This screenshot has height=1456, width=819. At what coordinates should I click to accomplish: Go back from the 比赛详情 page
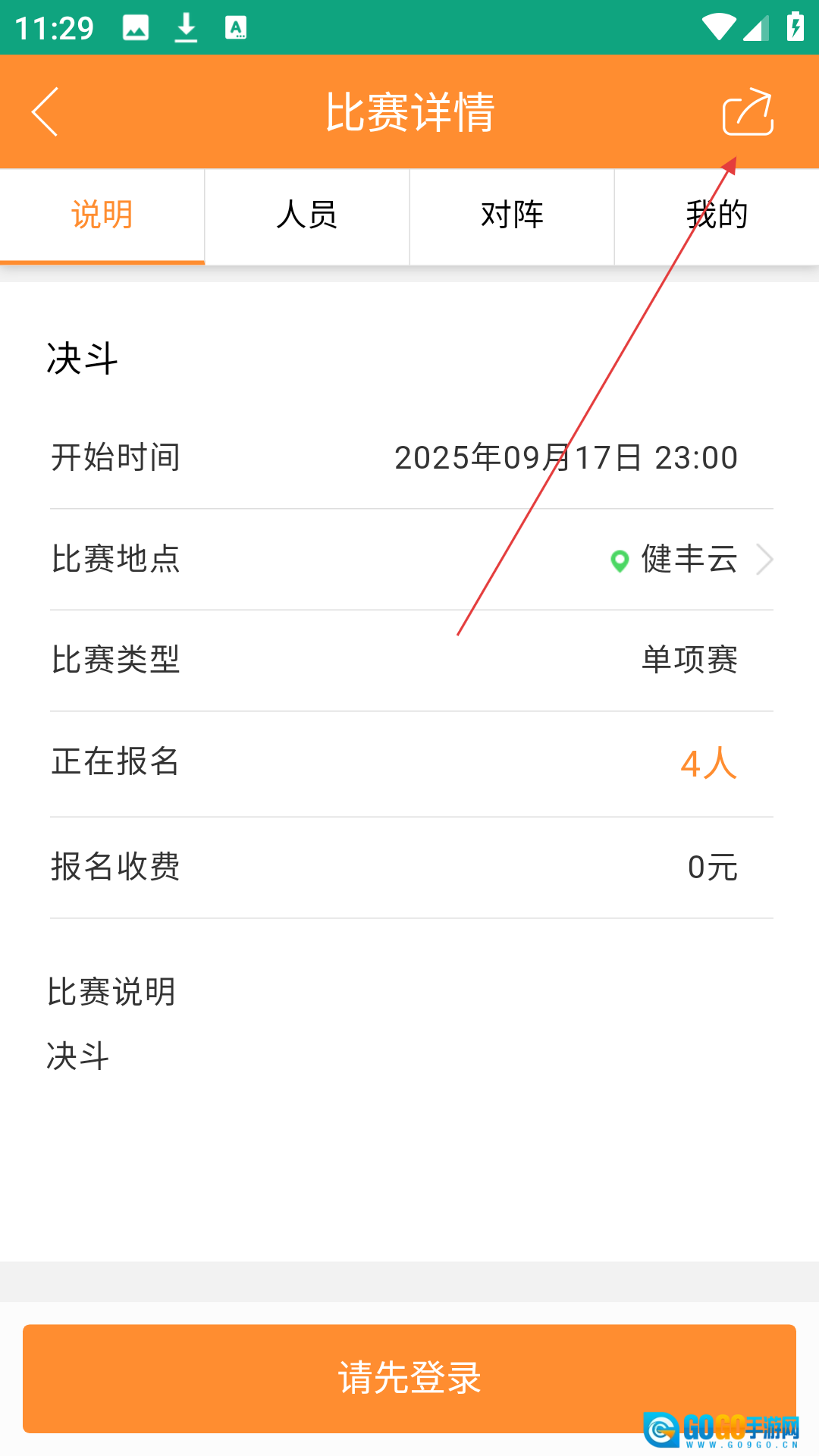[x=45, y=112]
